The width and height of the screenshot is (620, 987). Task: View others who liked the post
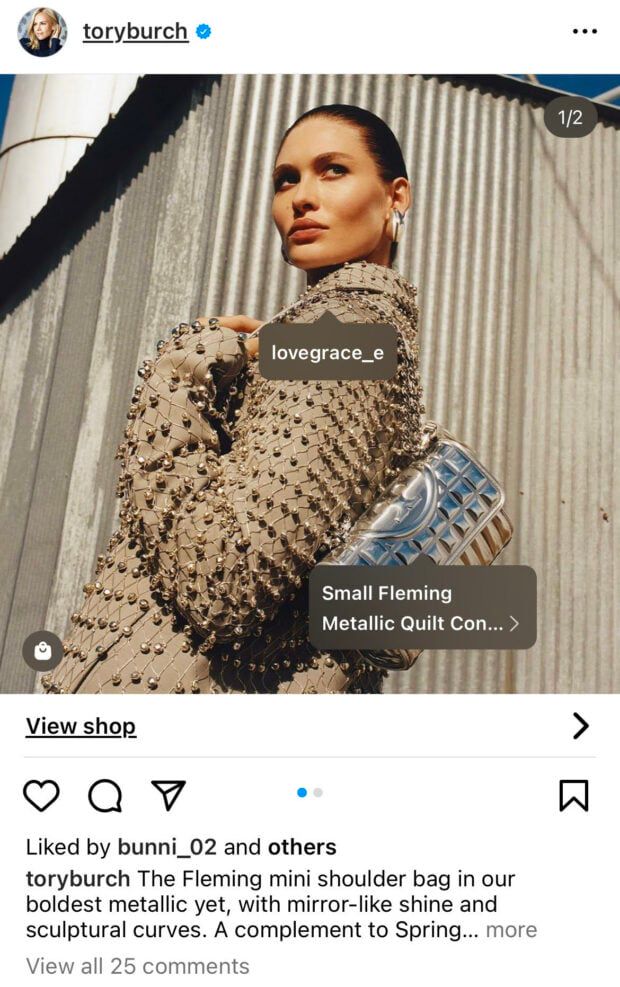301,847
